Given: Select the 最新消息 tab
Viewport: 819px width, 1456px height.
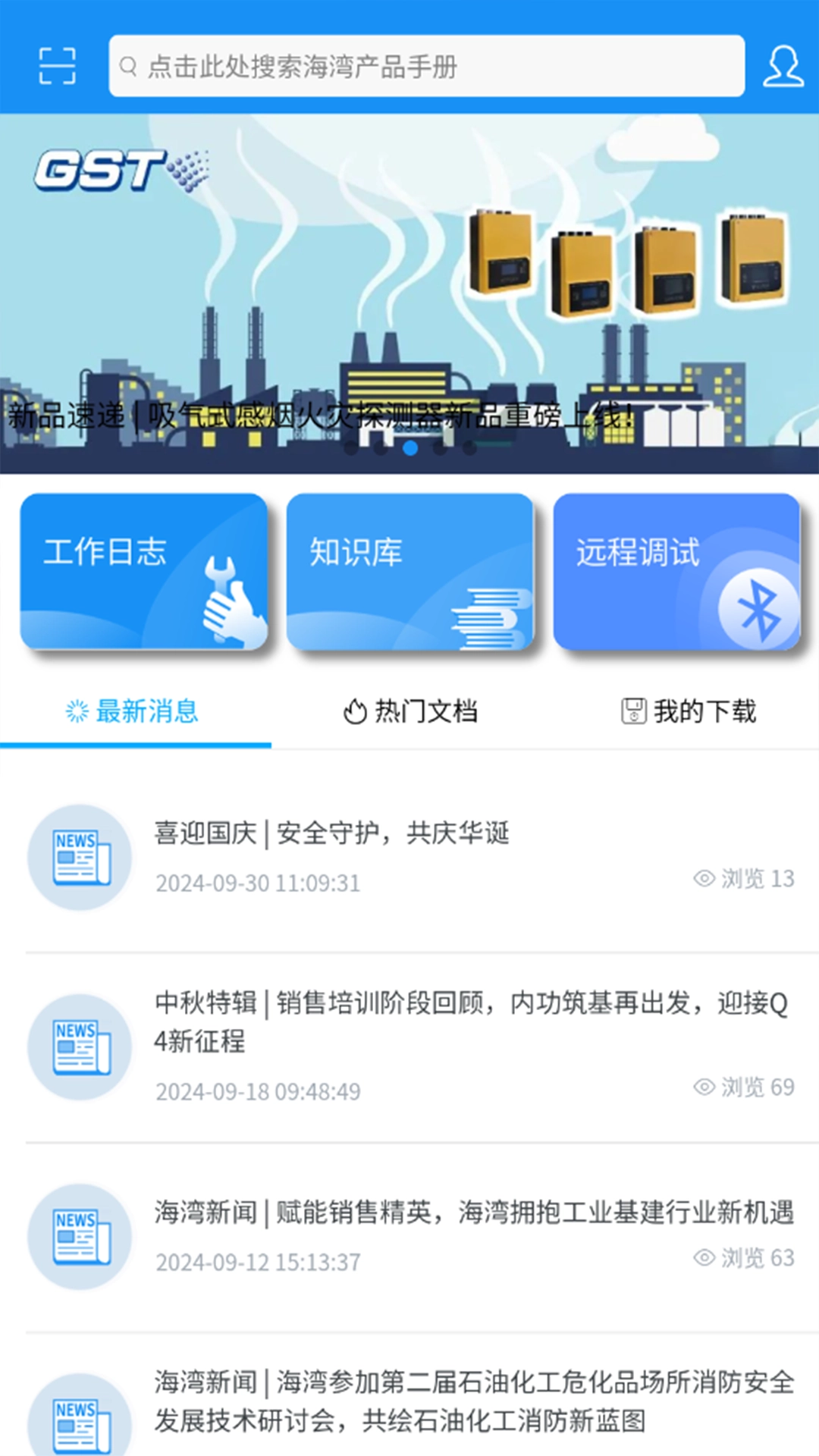Looking at the screenshot, I should click(x=133, y=711).
